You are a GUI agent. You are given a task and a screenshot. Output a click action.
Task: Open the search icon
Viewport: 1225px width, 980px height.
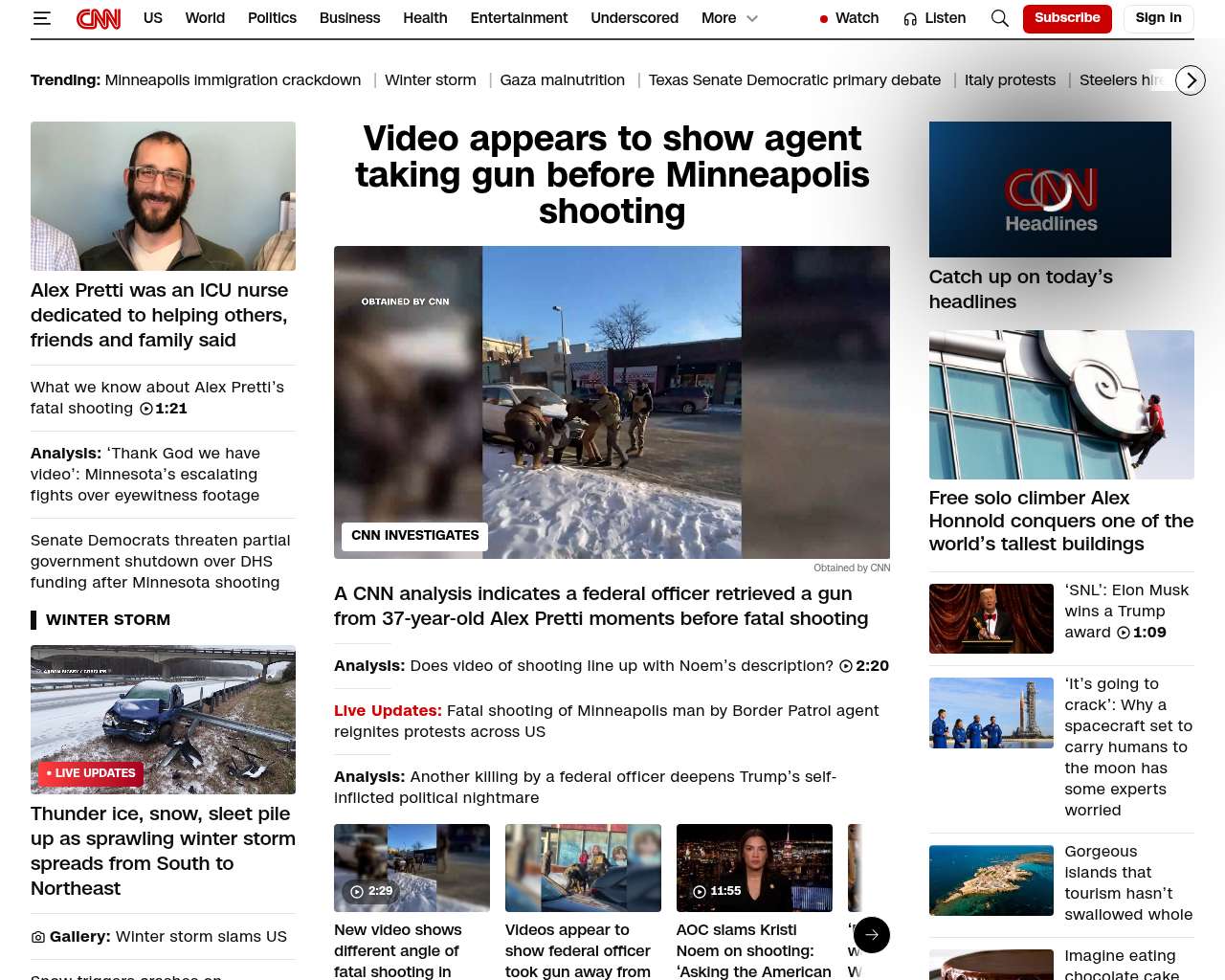[999, 18]
